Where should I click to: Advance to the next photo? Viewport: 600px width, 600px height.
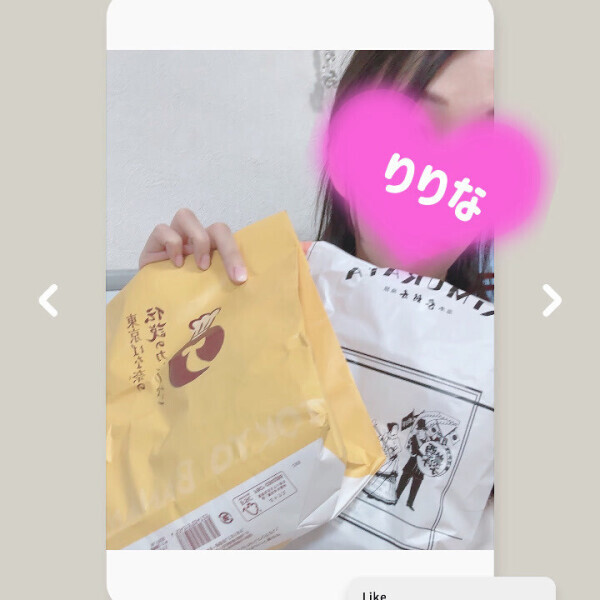pos(551,300)
